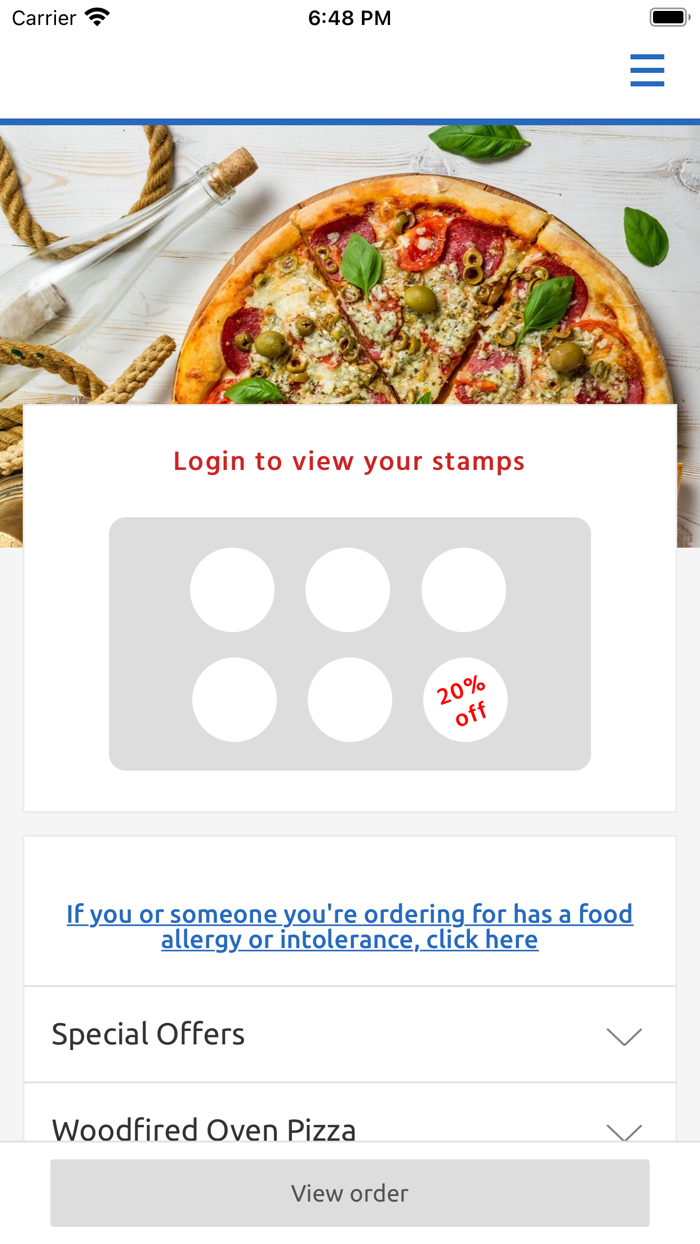The image size is (700, 1244).
Task: Open the hamburger menu
Action: click(647, 70)
